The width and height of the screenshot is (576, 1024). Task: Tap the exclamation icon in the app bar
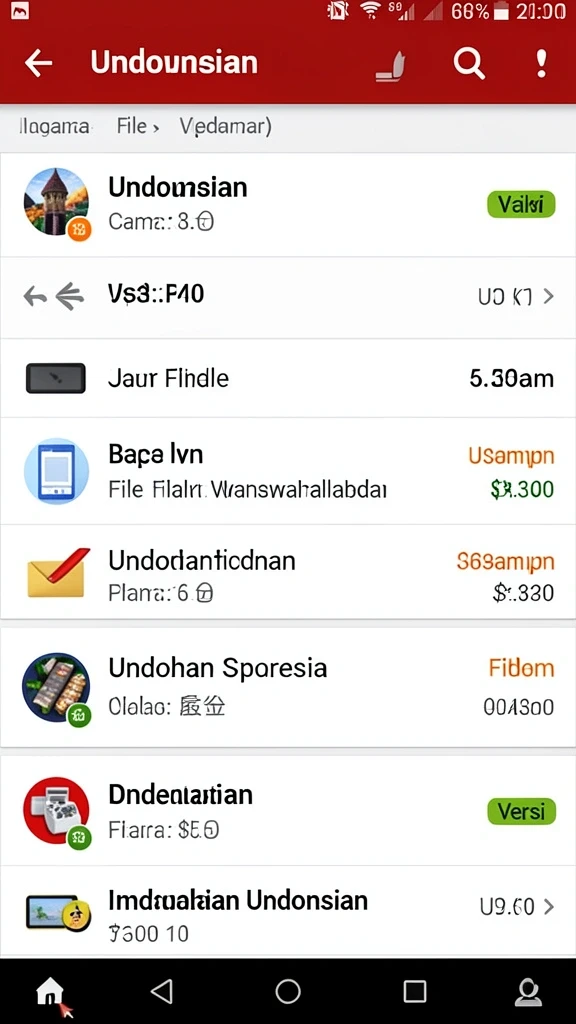click(541, 63)
